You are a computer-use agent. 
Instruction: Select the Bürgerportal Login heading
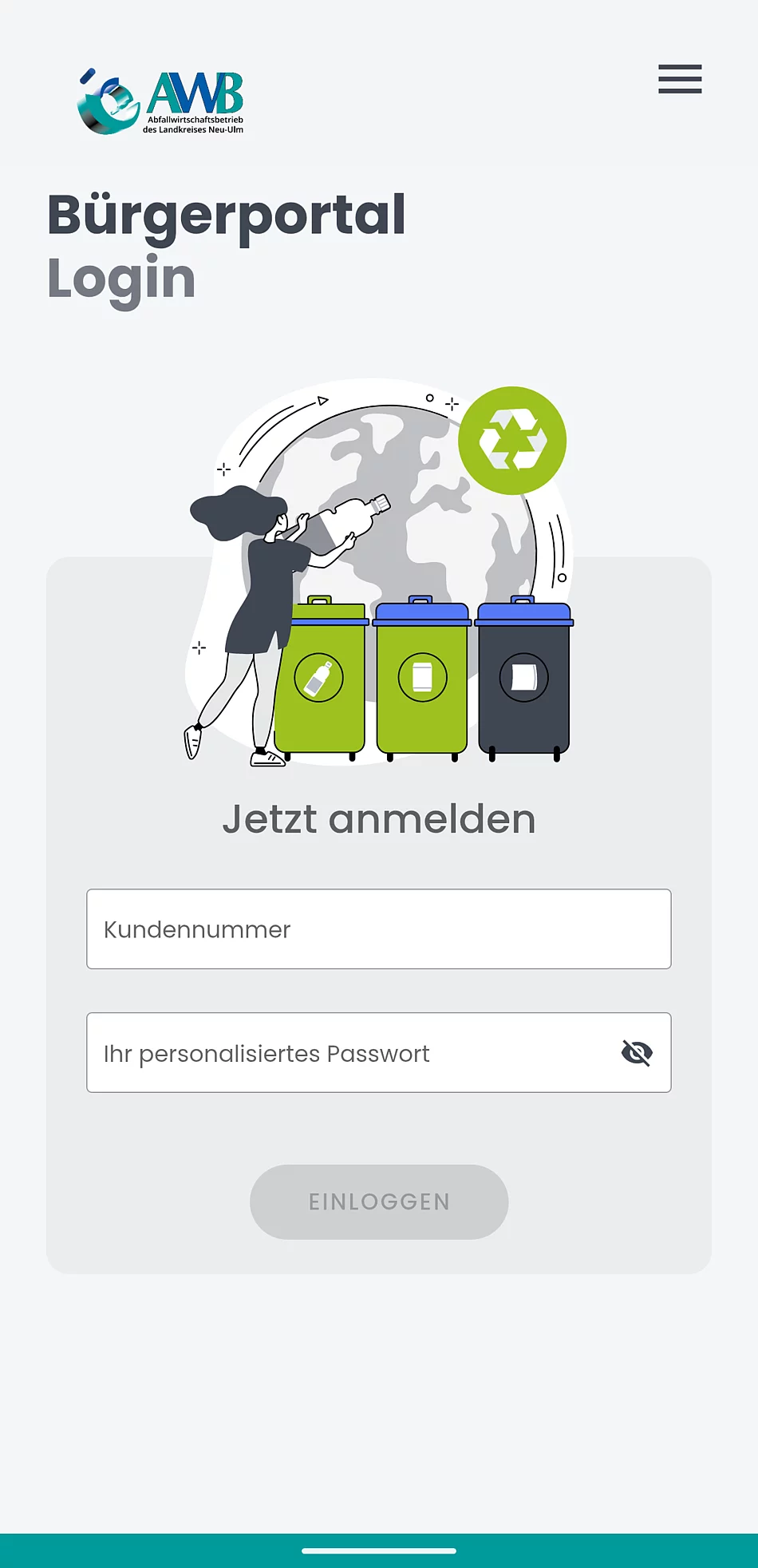227,245
